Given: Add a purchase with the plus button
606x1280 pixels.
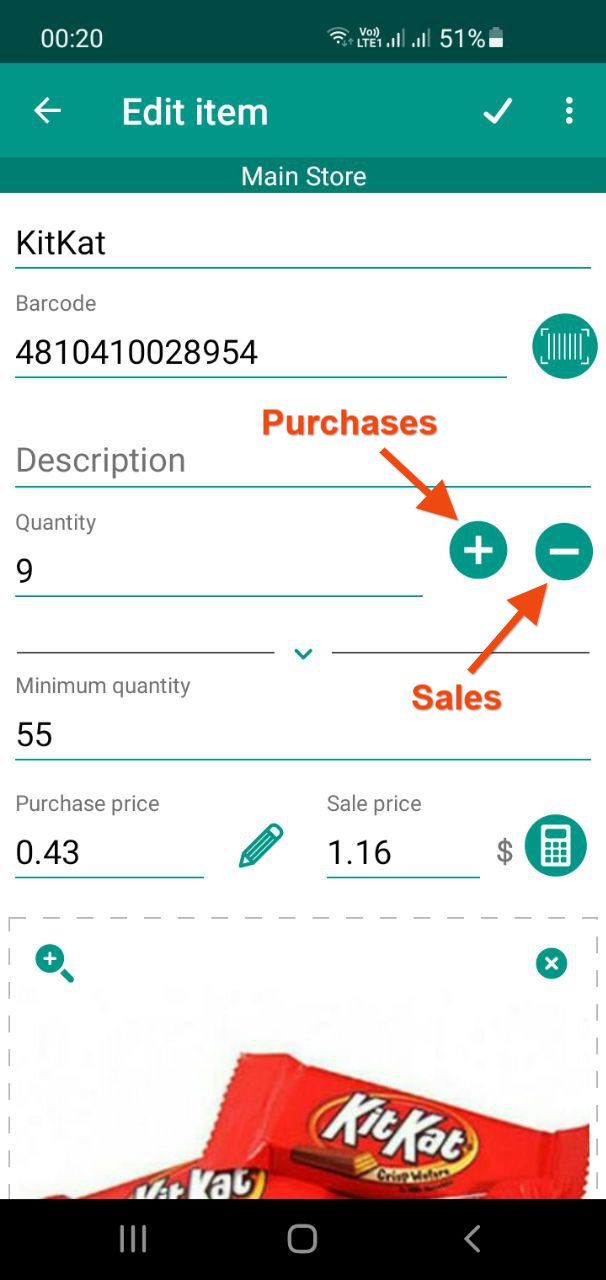Looking at the screenshot, I should pyautogui.click(x=478, y=550).
